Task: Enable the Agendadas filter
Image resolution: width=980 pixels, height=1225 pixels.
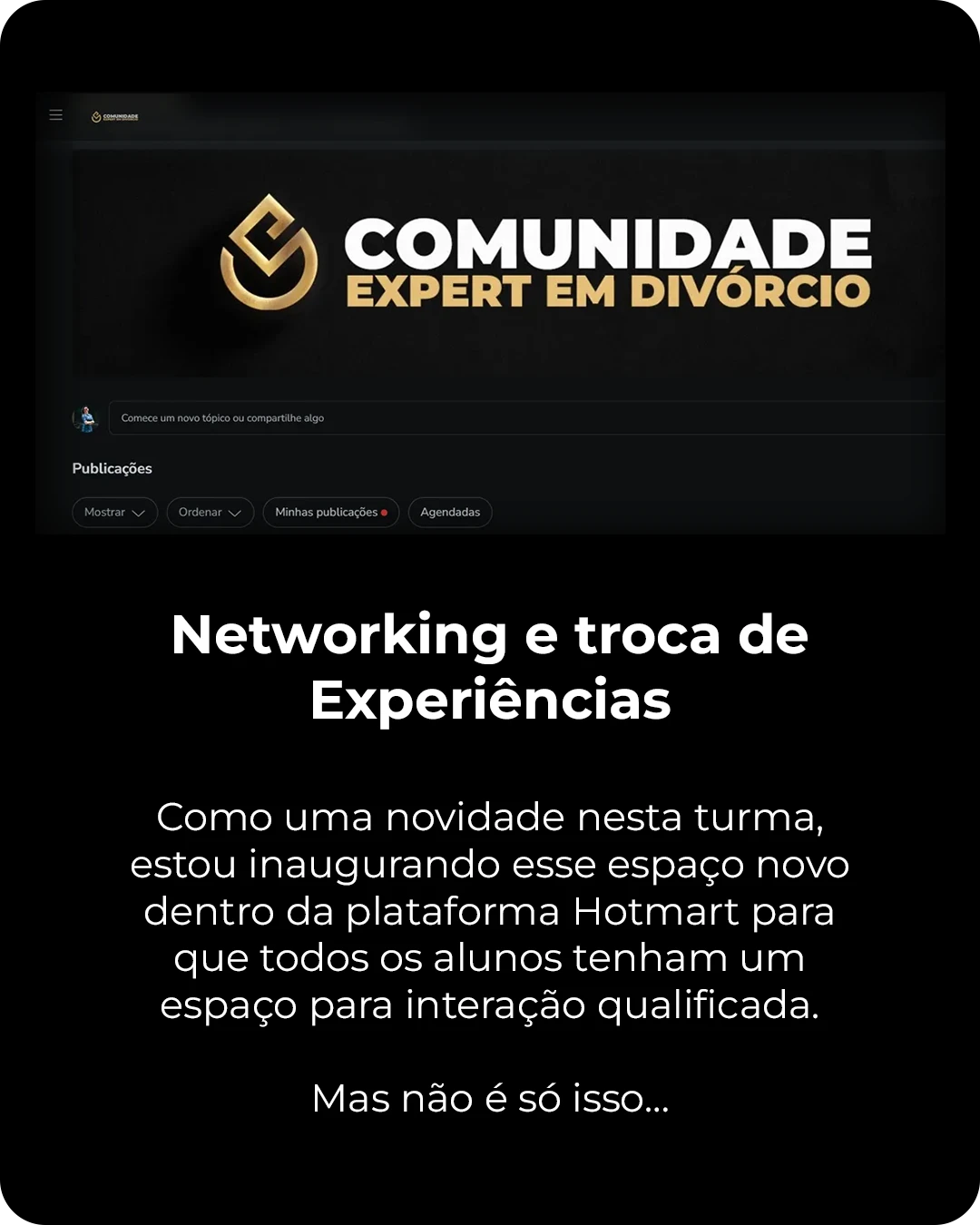Action: point(450,512)
